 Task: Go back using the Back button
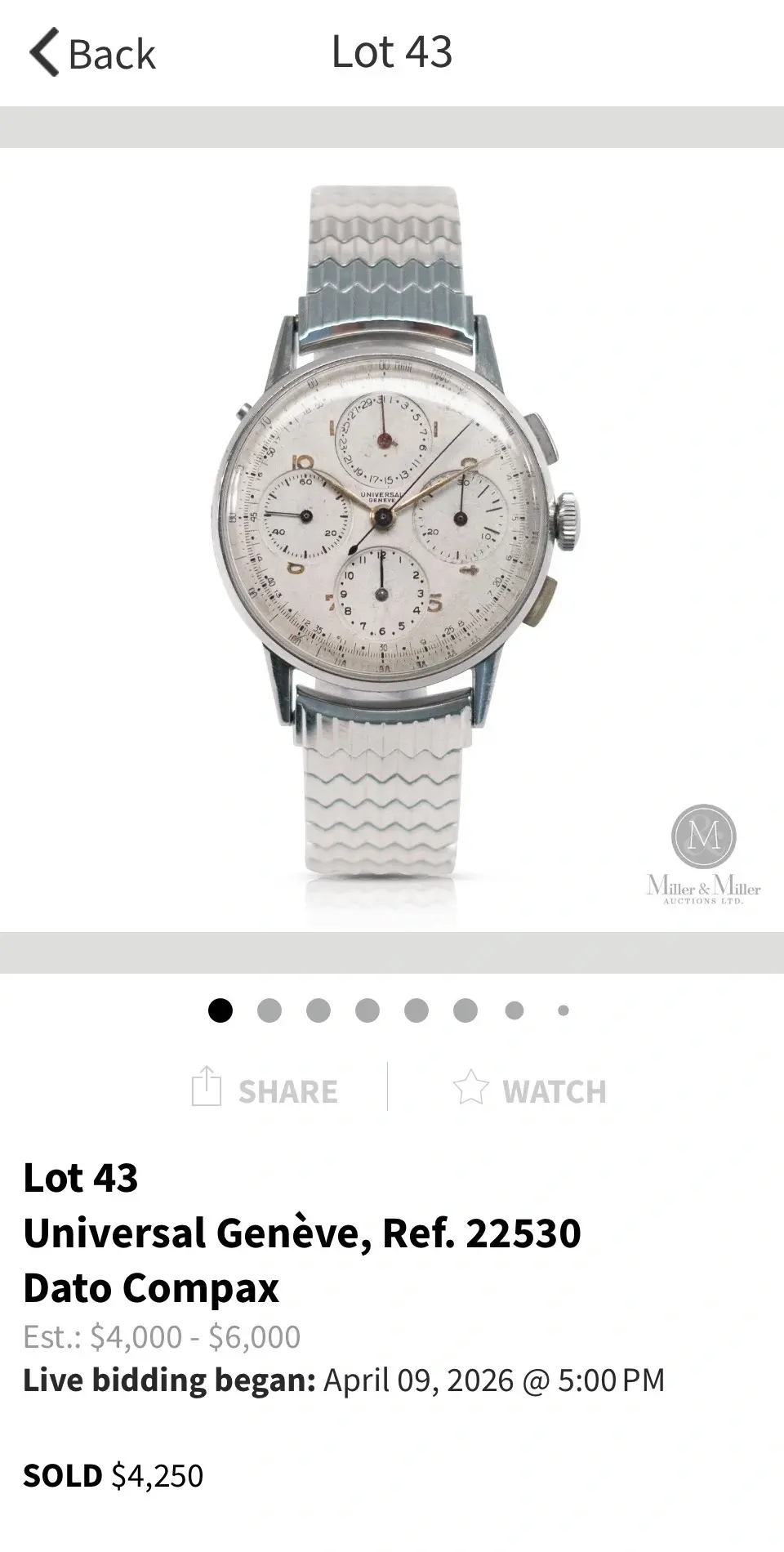click(x=91, y=53)
